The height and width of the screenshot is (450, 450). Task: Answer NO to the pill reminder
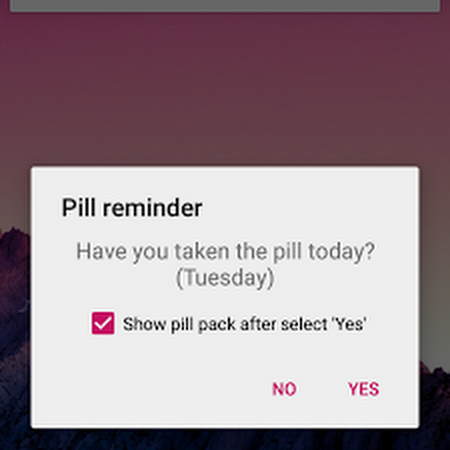tap(284, 389)
